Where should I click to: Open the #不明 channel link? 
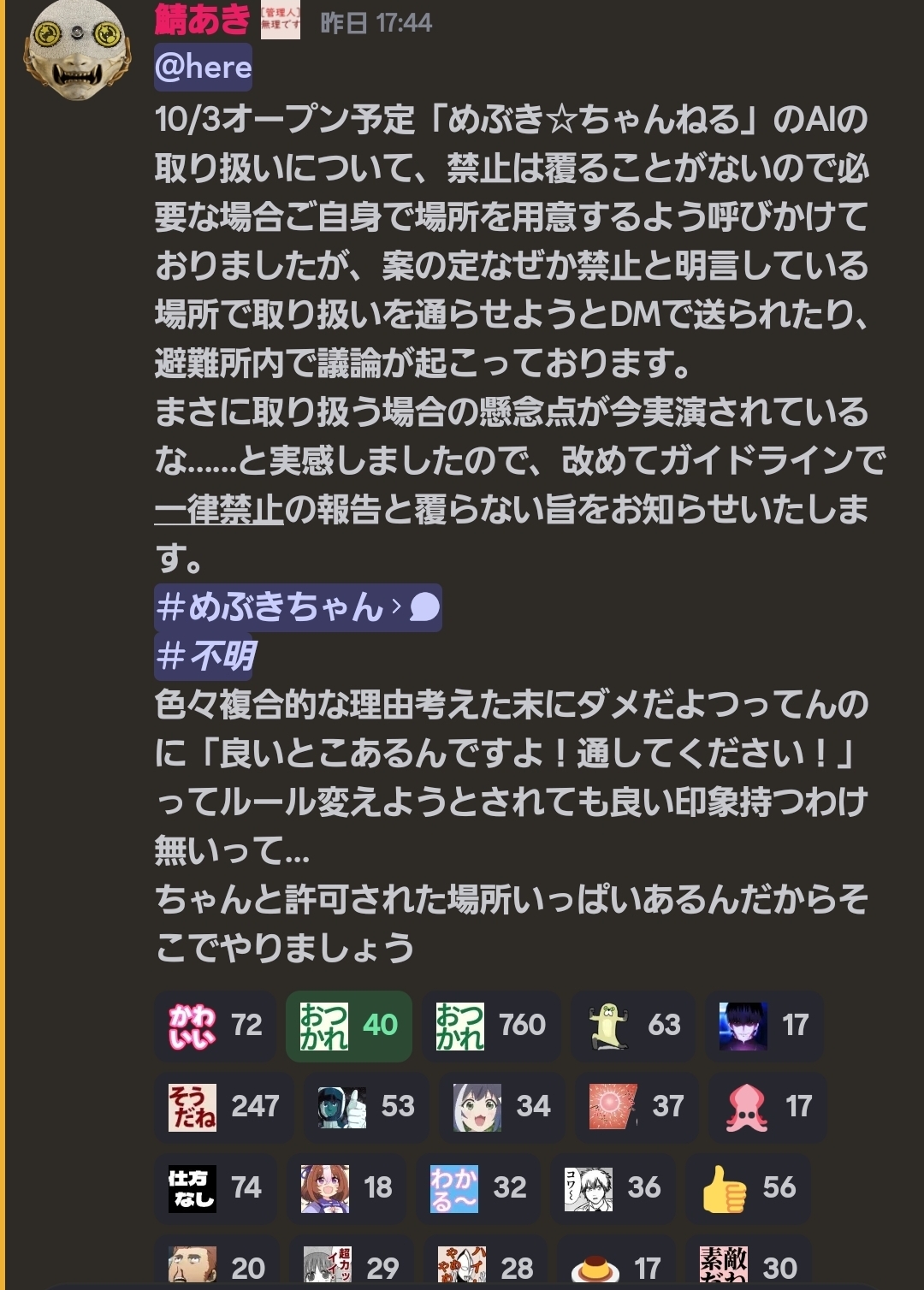tap(204, 656)
